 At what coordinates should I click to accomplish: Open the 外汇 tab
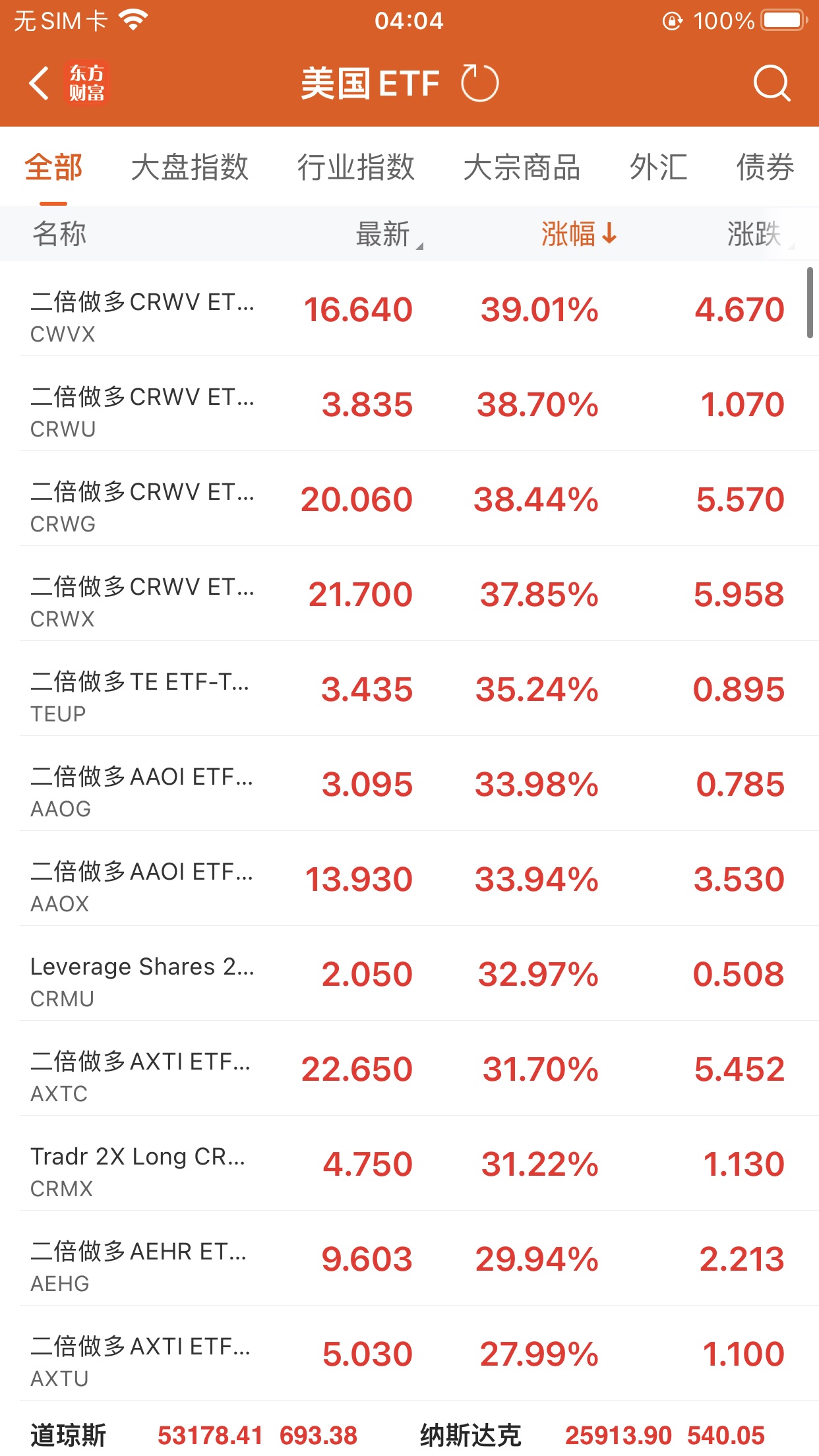[x=659, y=167]
